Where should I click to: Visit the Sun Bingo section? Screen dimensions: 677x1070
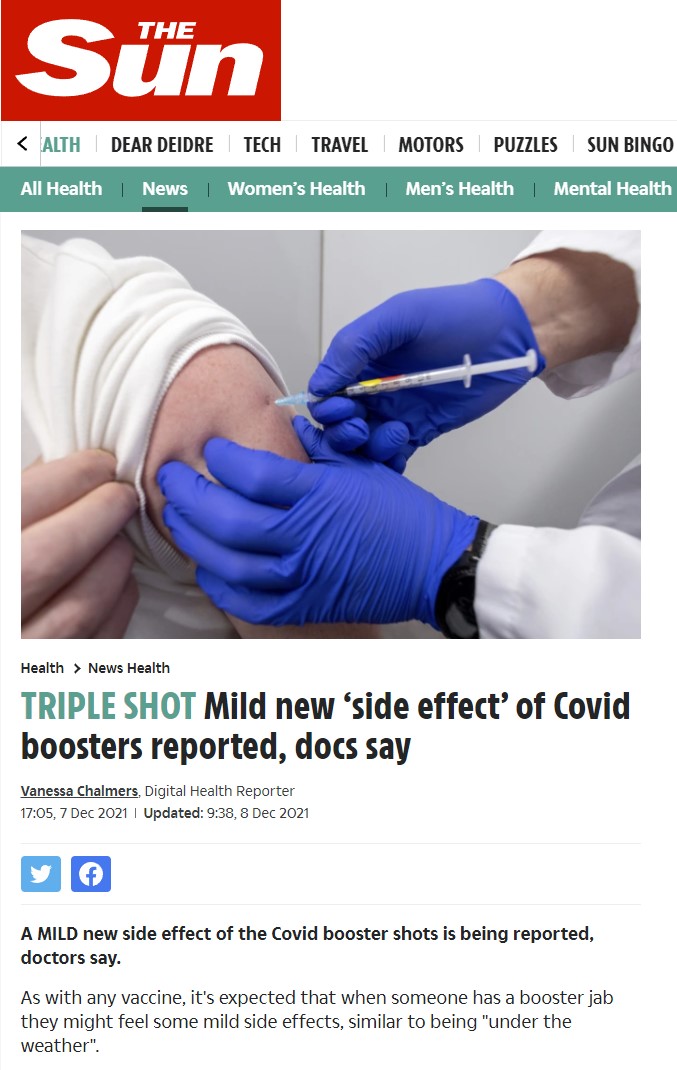coord(630,145)
